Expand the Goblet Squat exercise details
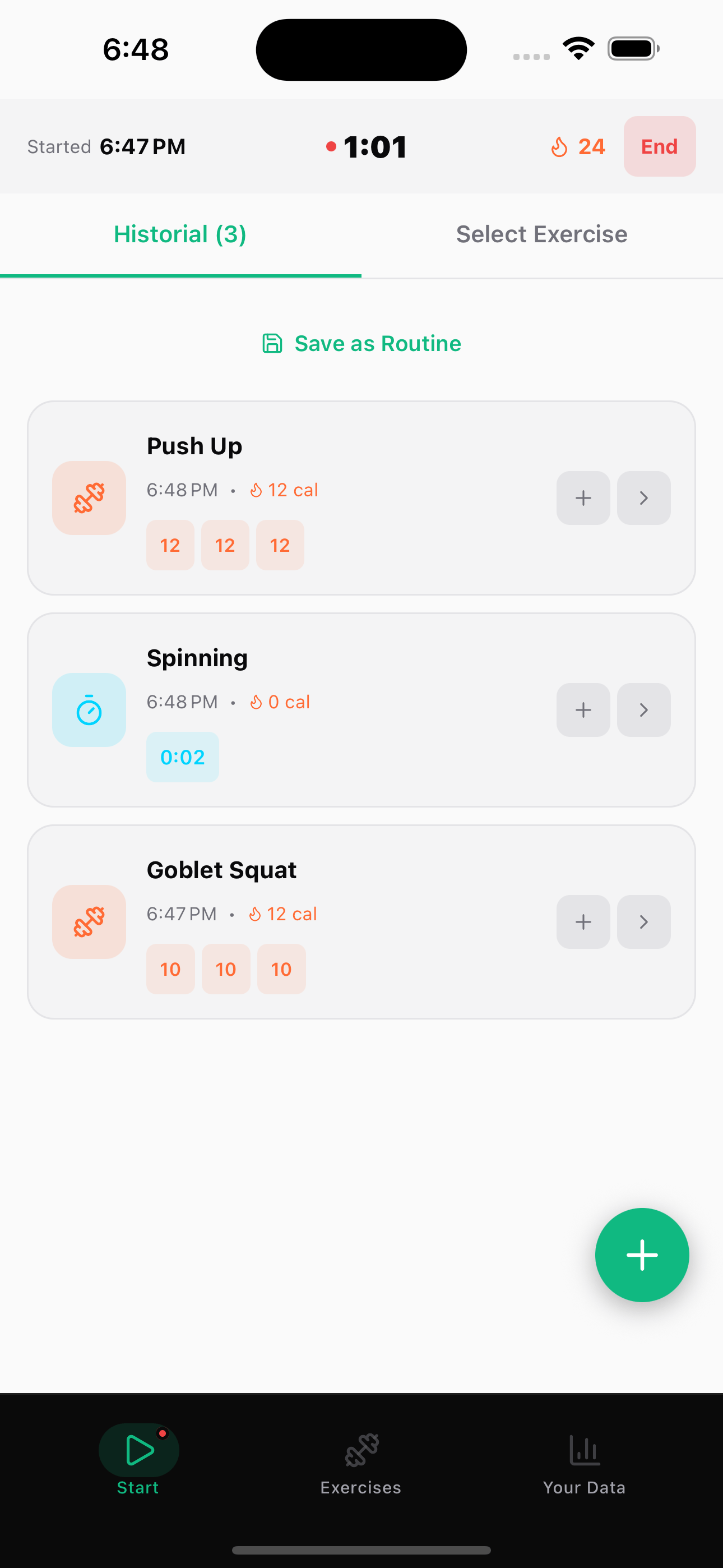Screen dimensions: 723x1568 click(x=643, y=921)
